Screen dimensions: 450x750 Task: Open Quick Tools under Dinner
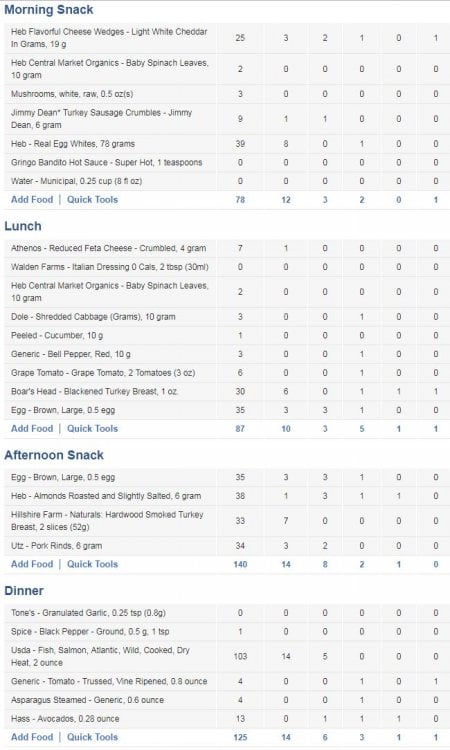[92, 737]
